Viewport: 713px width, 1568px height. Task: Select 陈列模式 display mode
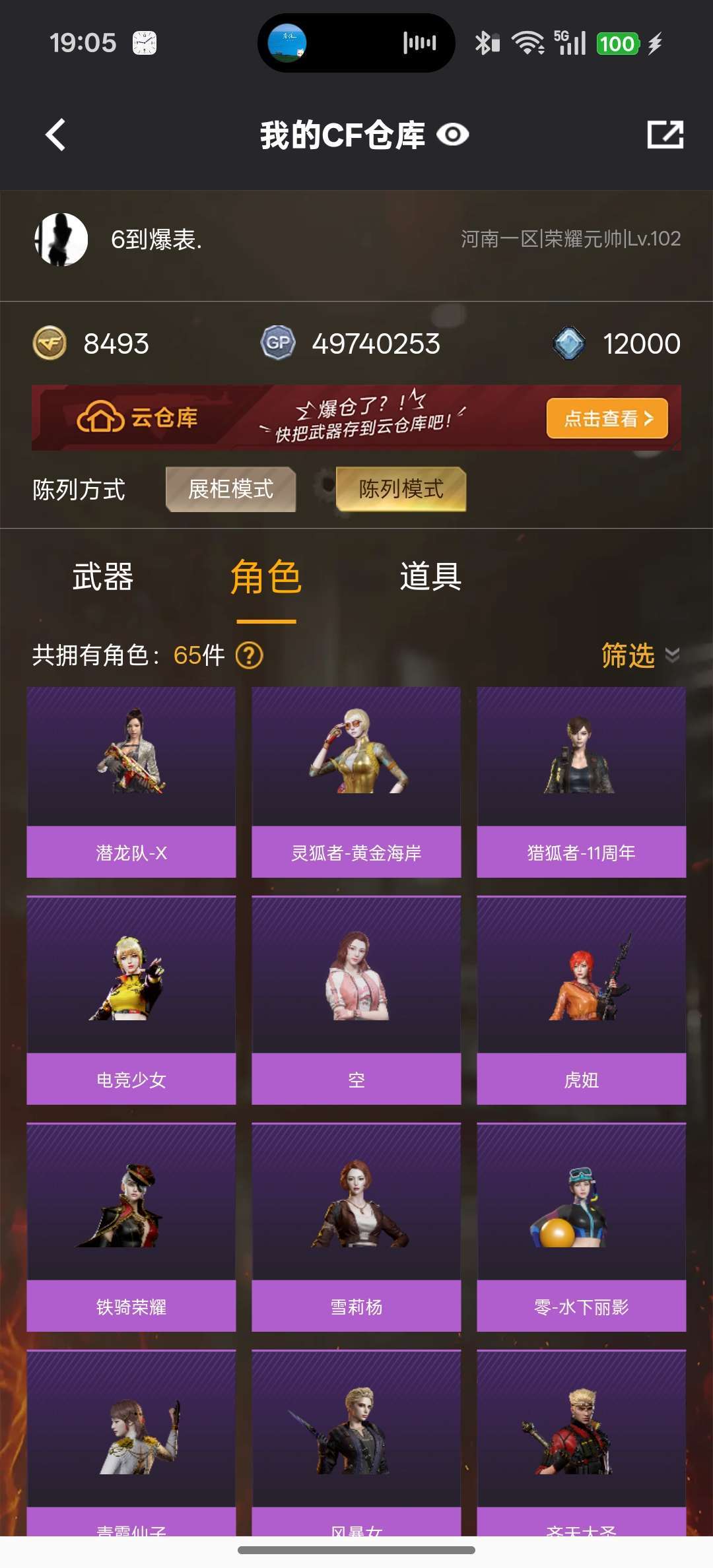tap(401, 489)
